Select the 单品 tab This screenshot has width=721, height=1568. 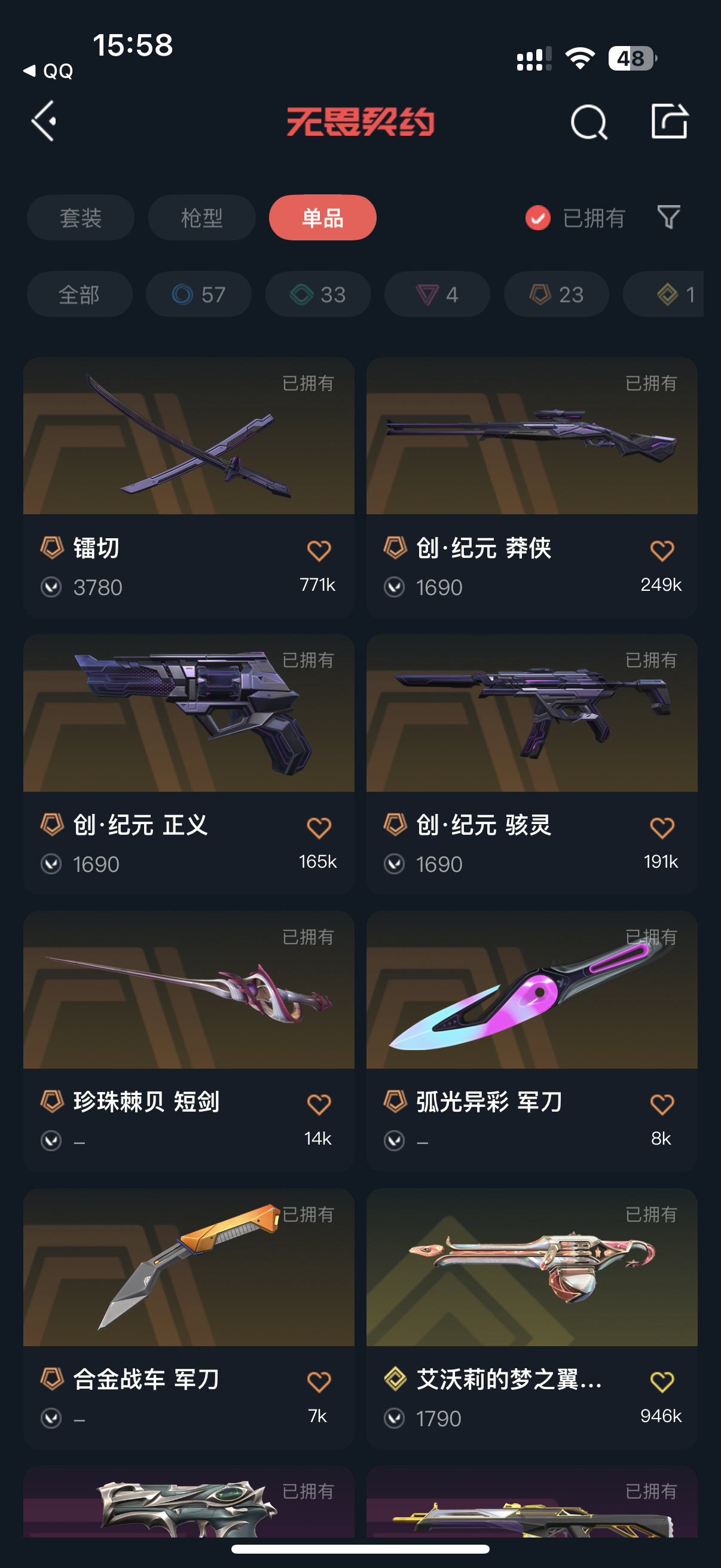coord(322,218)
